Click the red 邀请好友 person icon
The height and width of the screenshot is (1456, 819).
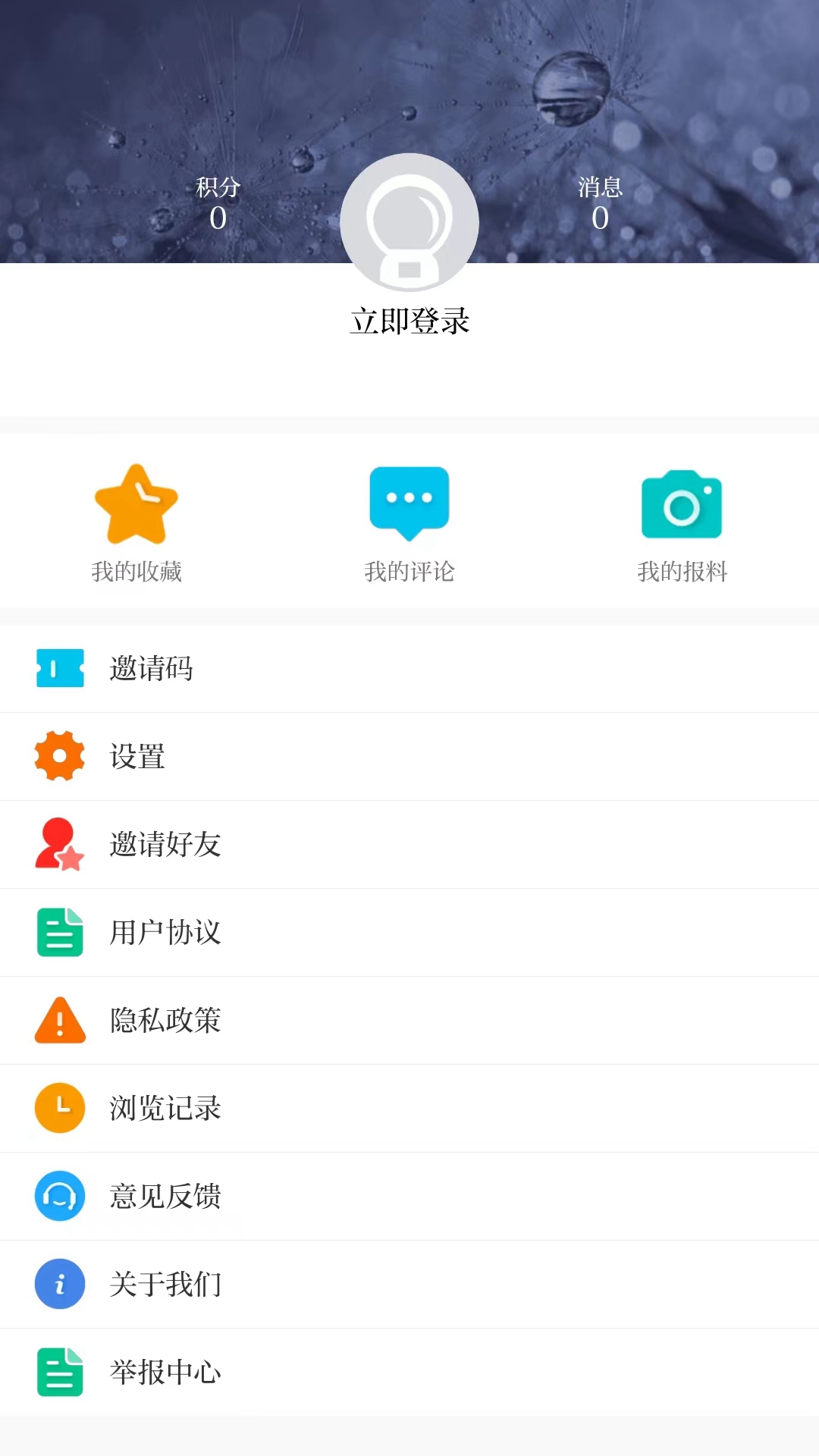pyautogui.click(x=60, y=844)
